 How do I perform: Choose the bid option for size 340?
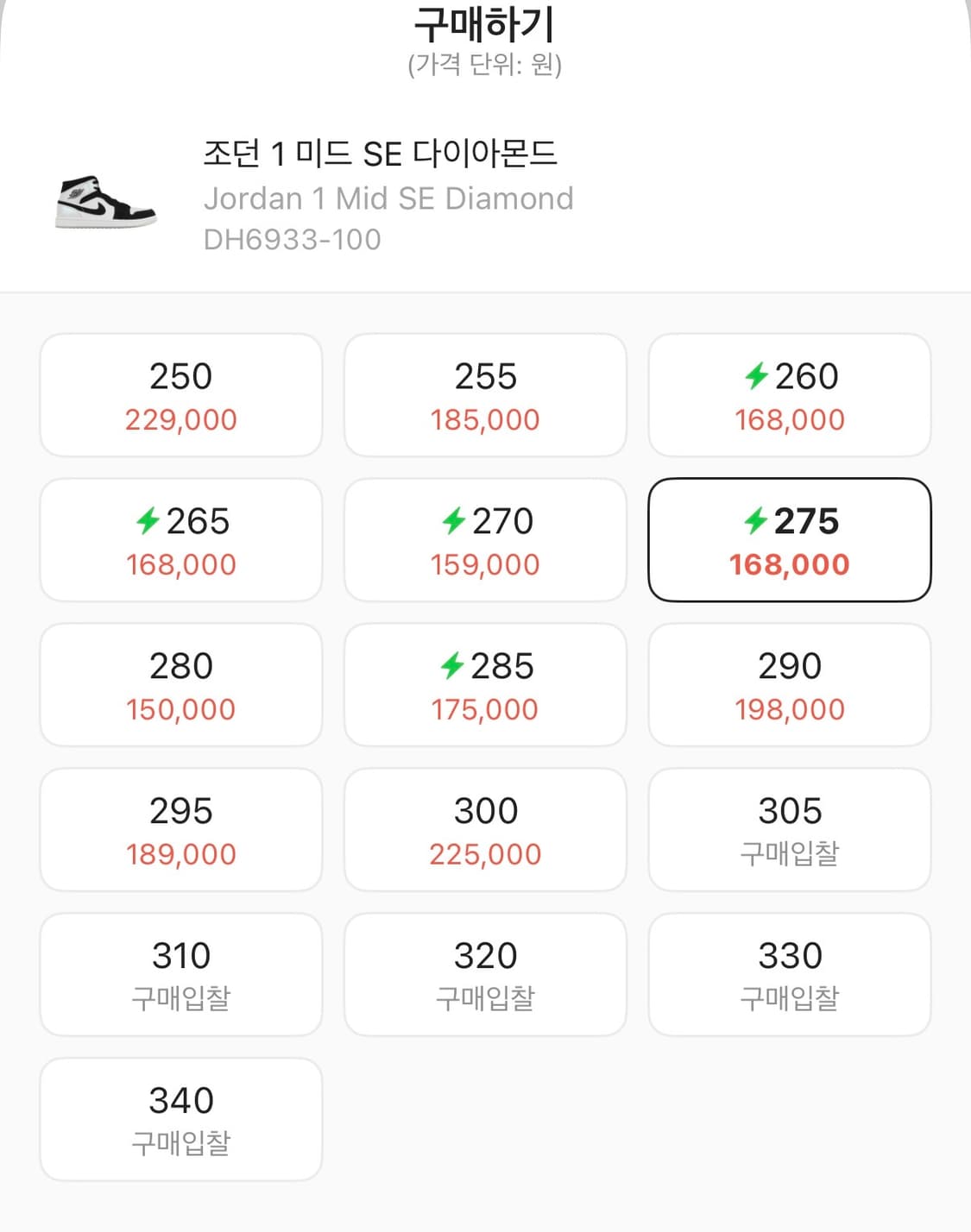[x=180, y=1119]
